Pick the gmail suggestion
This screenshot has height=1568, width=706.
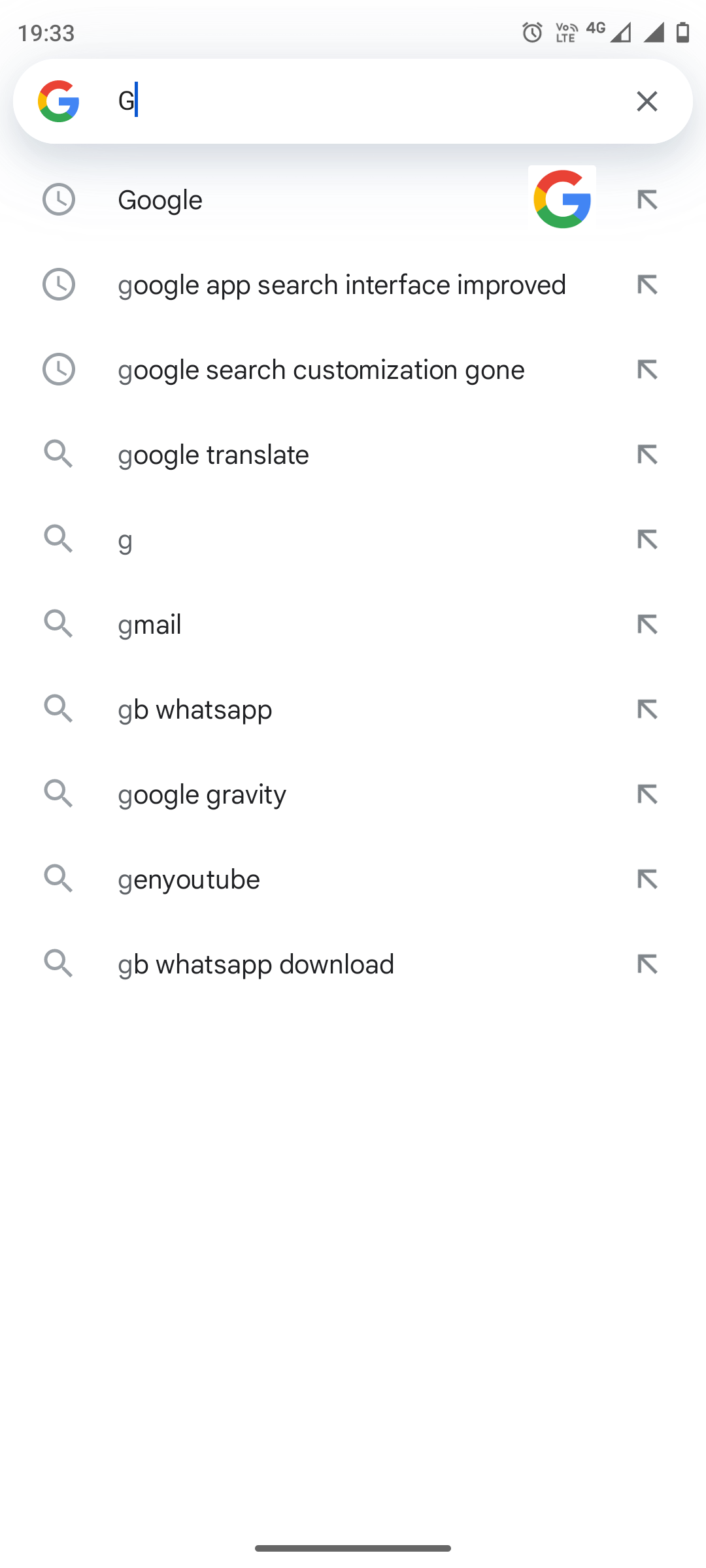click(x=150, y=625)
